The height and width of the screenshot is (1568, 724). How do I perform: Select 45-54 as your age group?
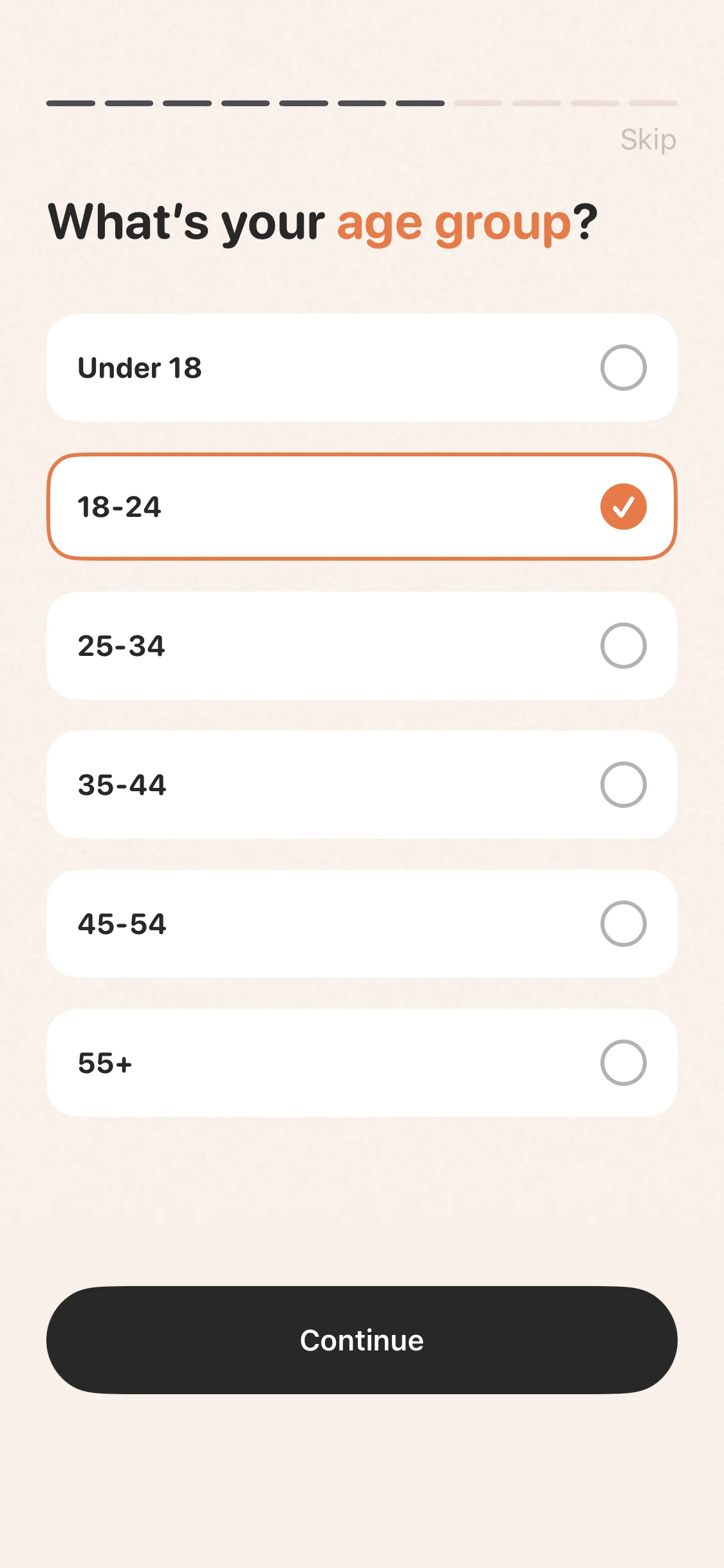click(362, 924)
